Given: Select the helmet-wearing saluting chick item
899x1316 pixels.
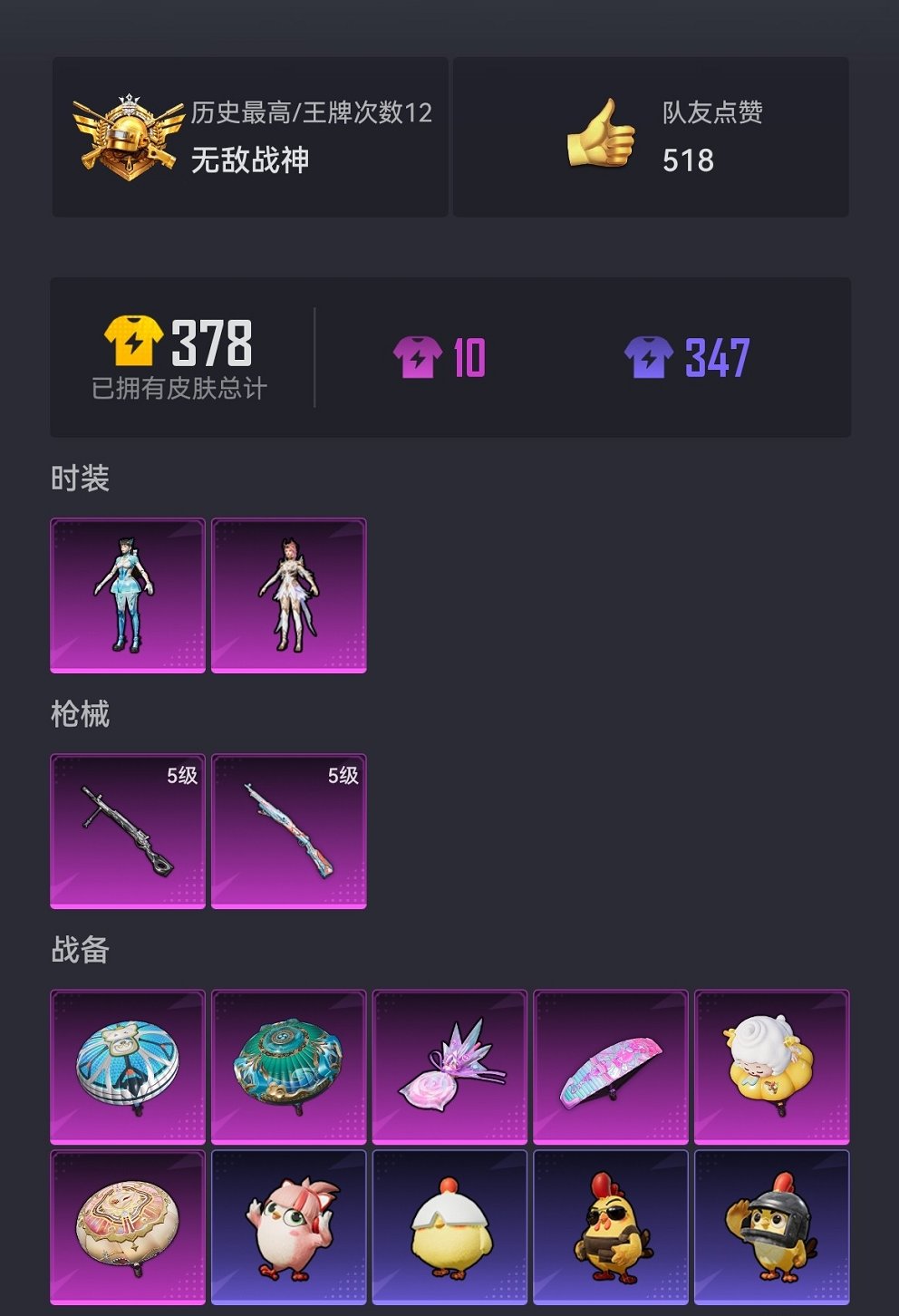Looking at the screenshot, I should (x=772, y=1227).
